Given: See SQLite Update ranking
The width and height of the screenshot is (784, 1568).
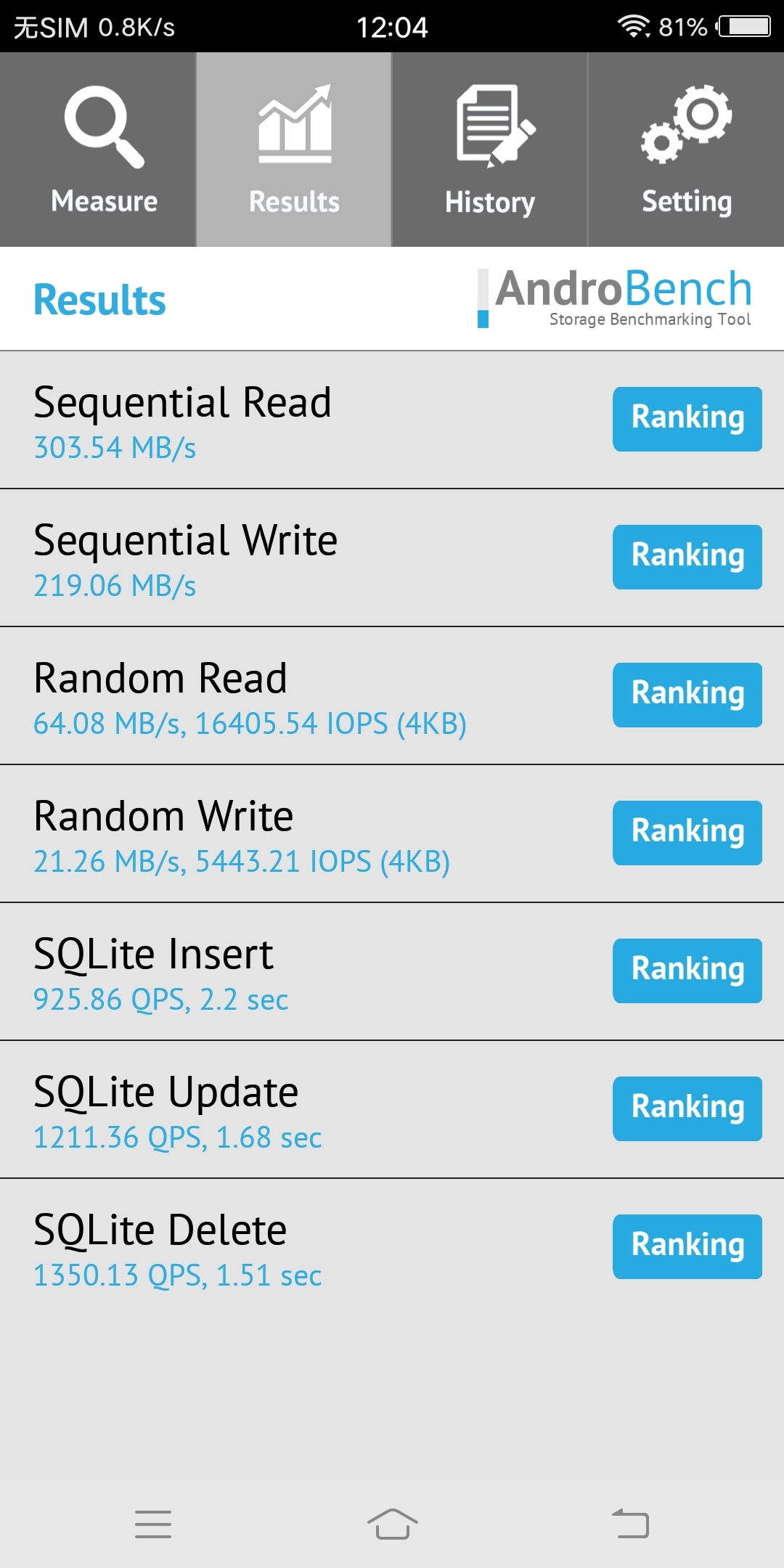Looking at the screenshot, I should pos(687,1108).
